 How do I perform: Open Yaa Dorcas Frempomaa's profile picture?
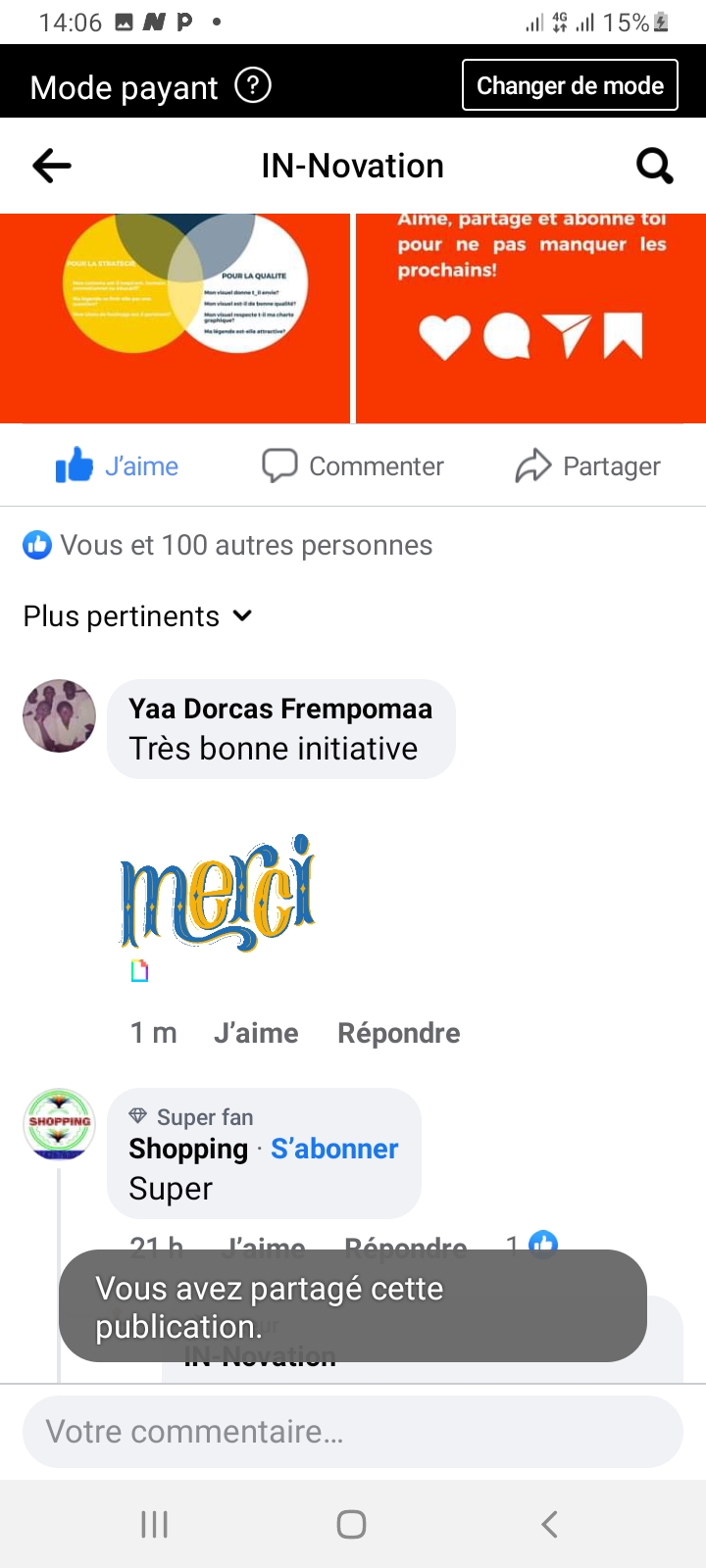pyautogui.click(x=60, y=716)
